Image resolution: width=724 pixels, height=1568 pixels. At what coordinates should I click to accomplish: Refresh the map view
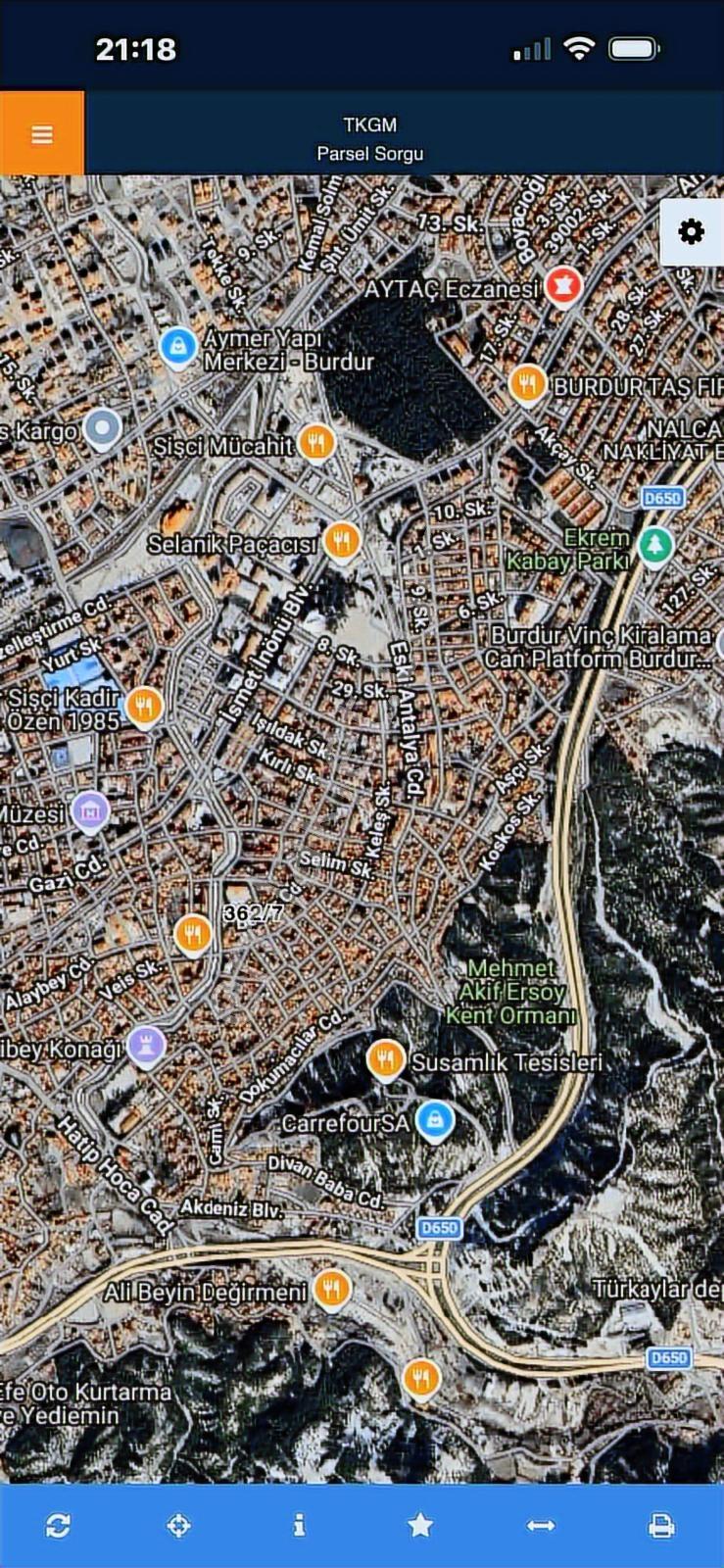pos(58,1525)
